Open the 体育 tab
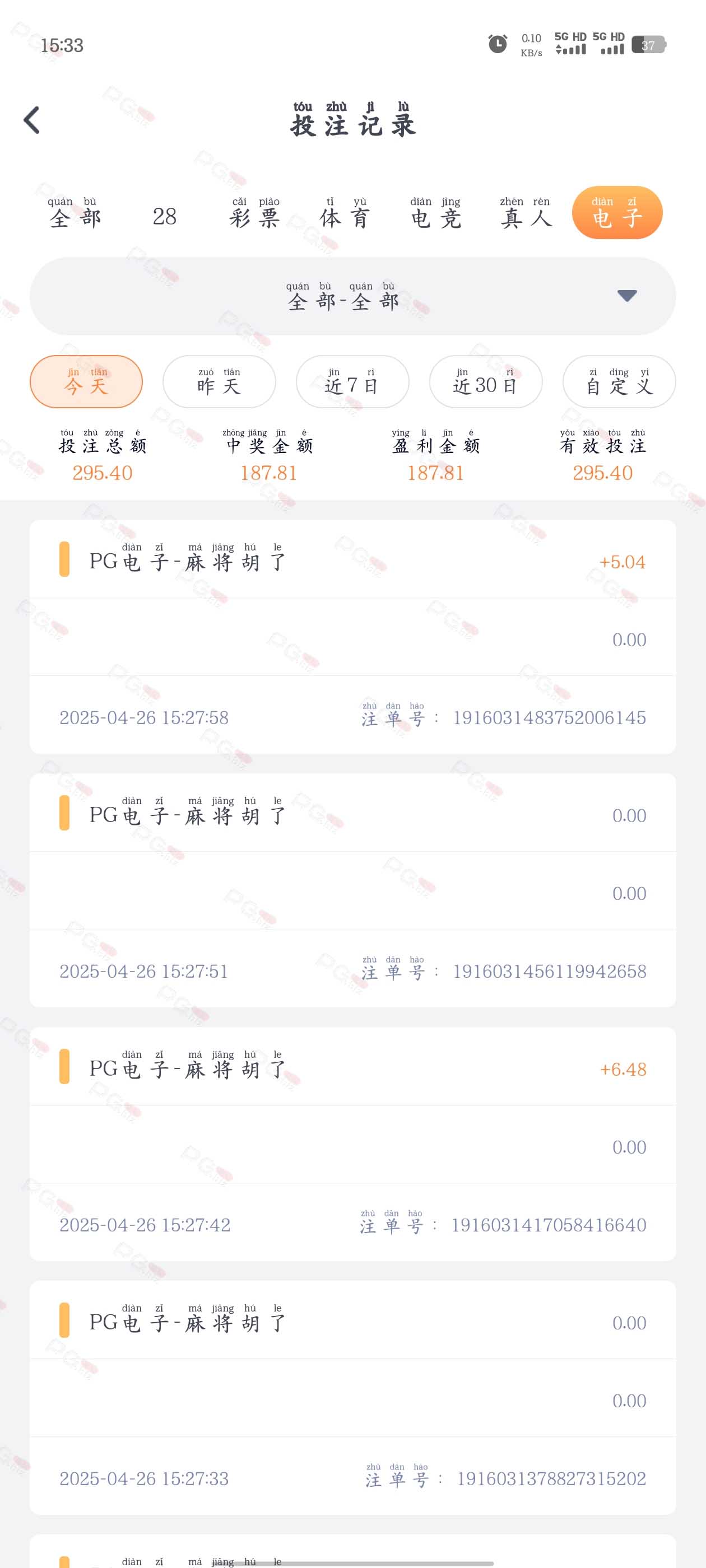The height and width of the screenshot is (1568, 706). 345,212
